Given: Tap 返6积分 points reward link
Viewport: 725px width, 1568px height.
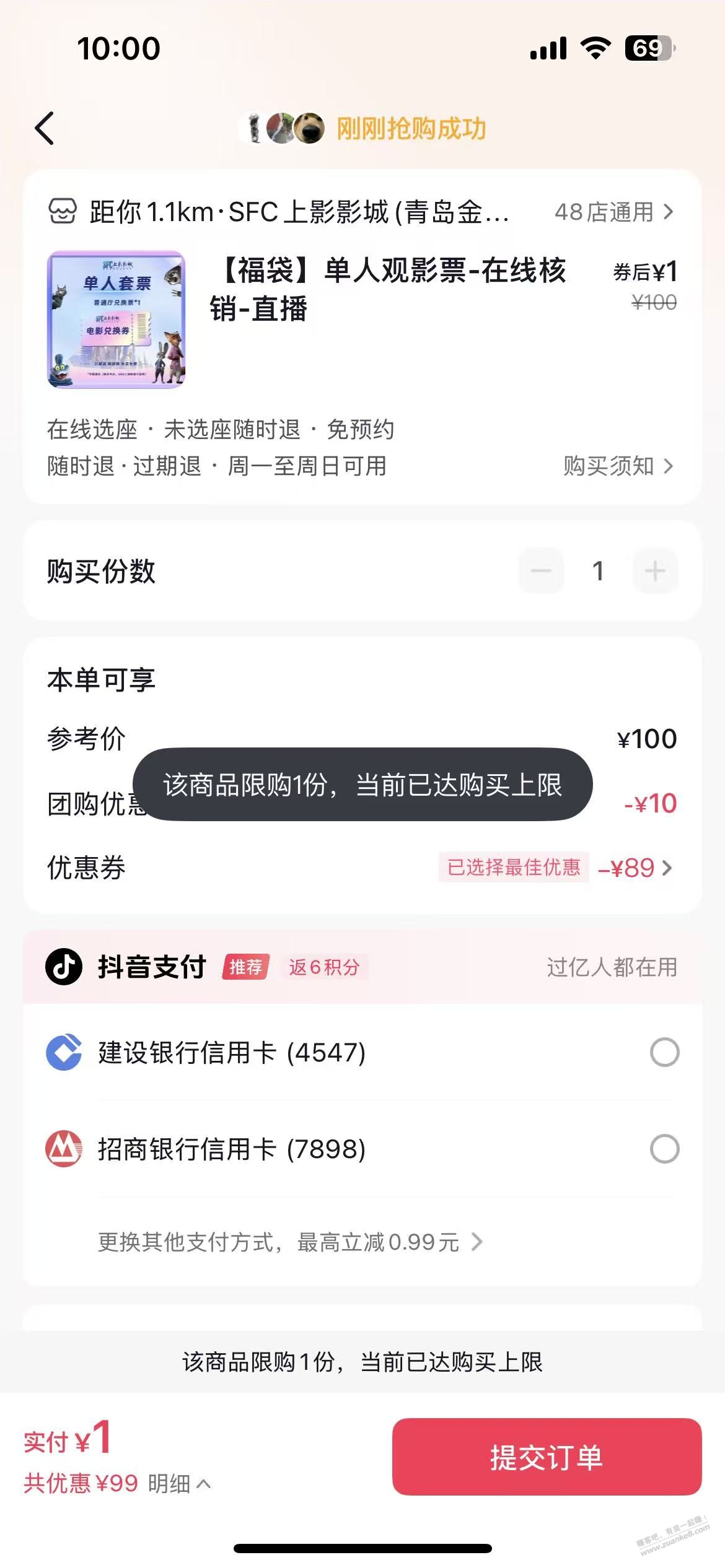Looking at the screenshot, I should click(327, 967).
